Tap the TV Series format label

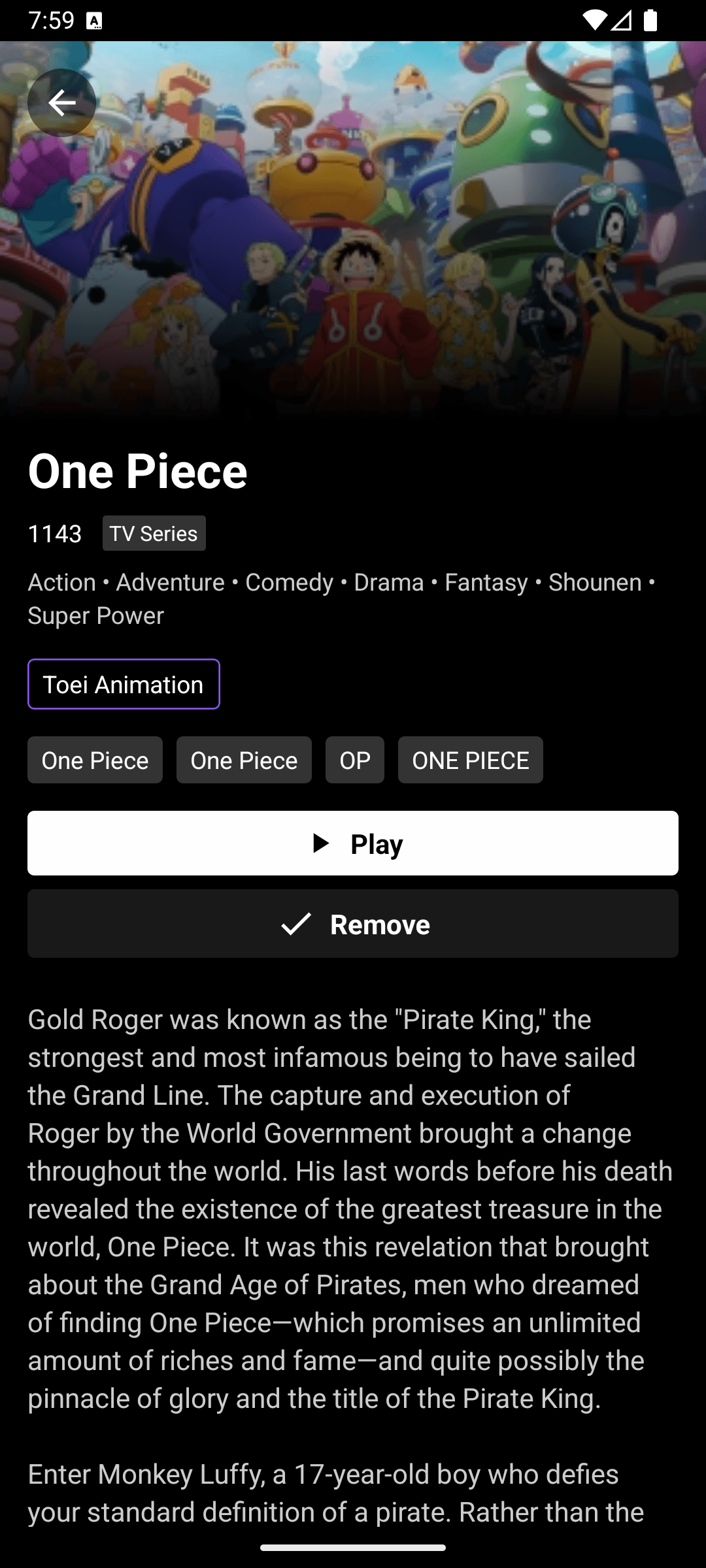[154, 533]
